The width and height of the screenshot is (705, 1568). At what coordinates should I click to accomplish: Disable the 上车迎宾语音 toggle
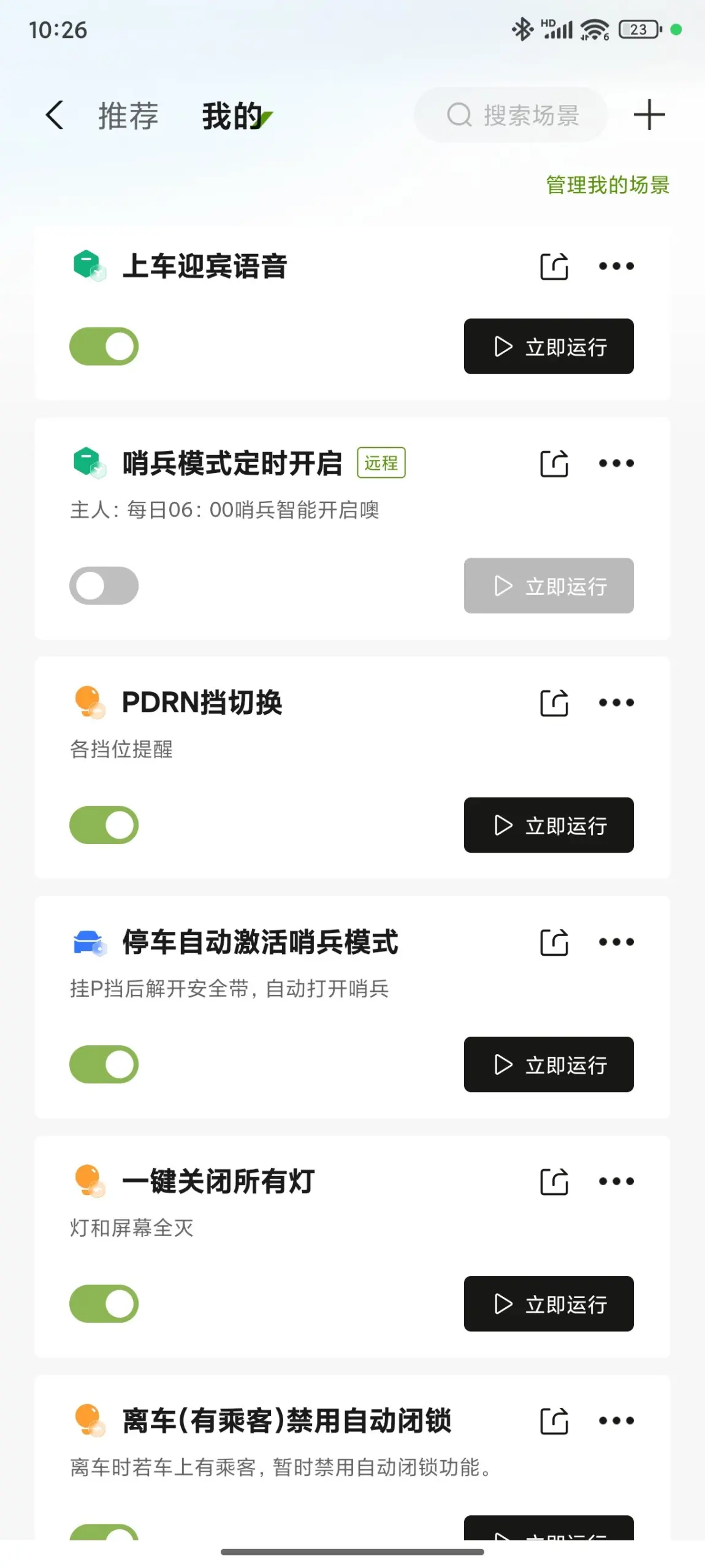point(104,346)
